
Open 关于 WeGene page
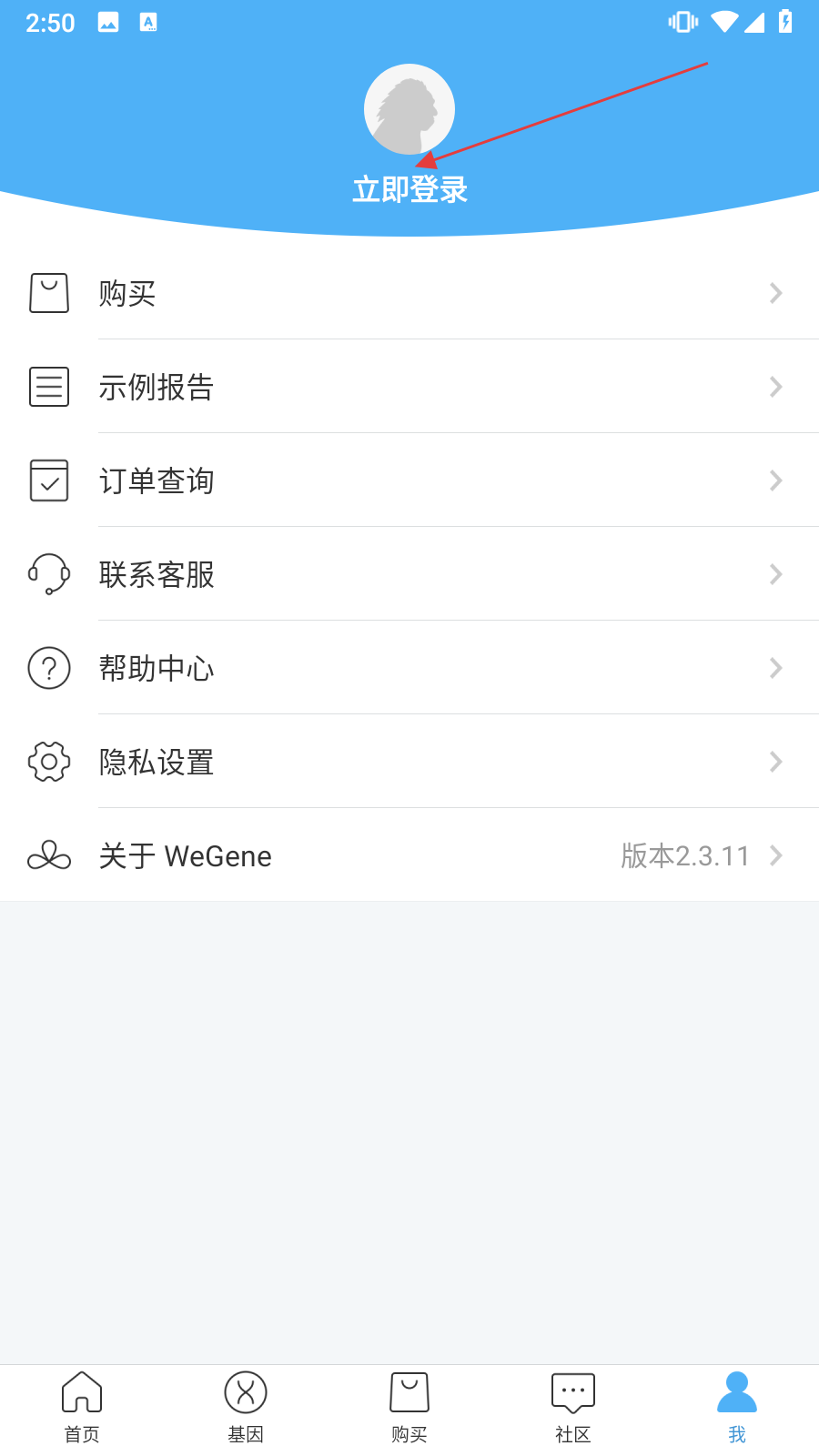409,855
